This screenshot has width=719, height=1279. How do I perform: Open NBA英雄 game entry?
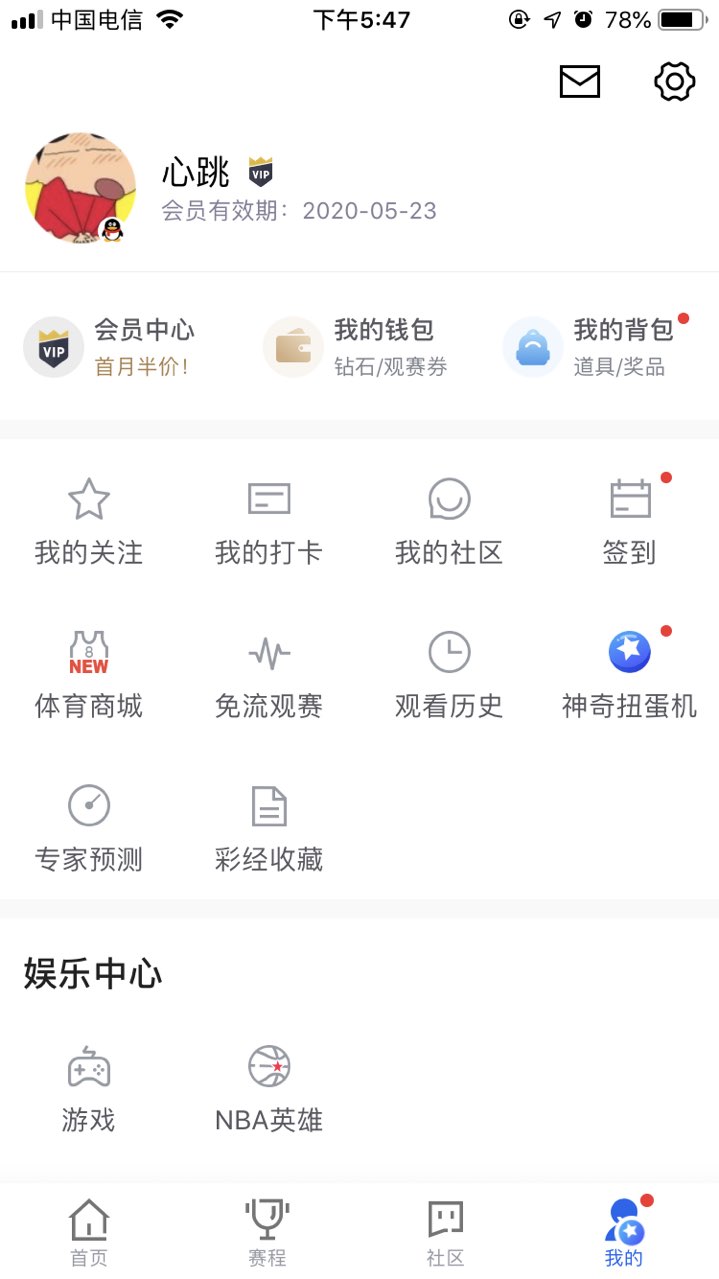(x=269, y=1089)
